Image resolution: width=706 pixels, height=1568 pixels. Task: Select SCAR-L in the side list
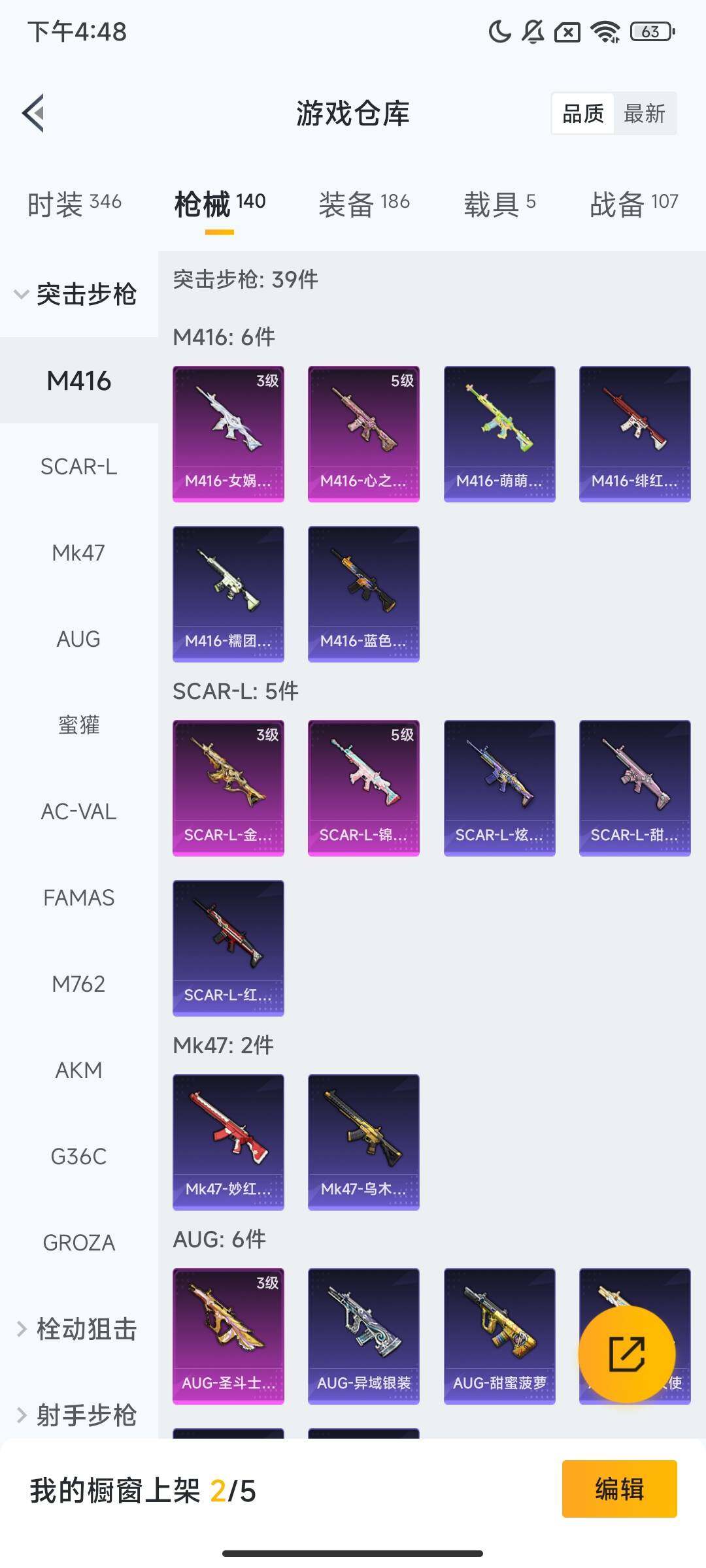(79, 466)
